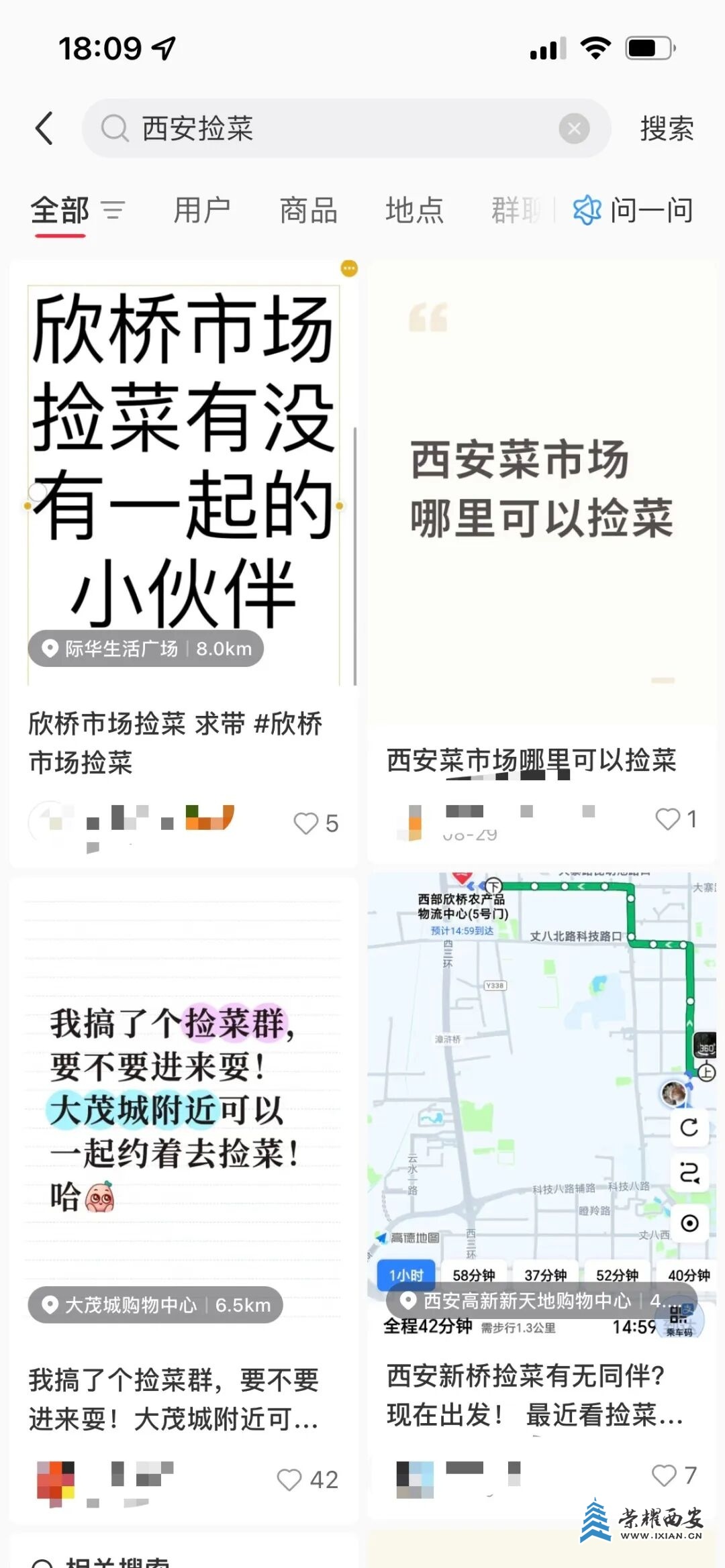Switch to the 商品 tab

[308, 211]
